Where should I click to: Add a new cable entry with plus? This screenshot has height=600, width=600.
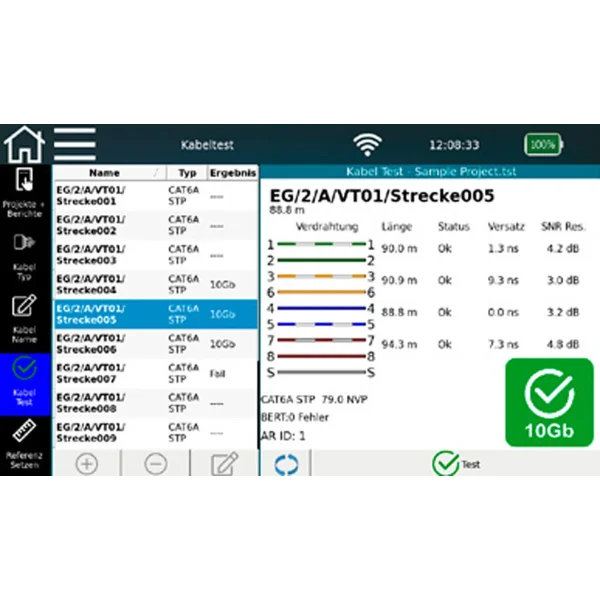87,464
